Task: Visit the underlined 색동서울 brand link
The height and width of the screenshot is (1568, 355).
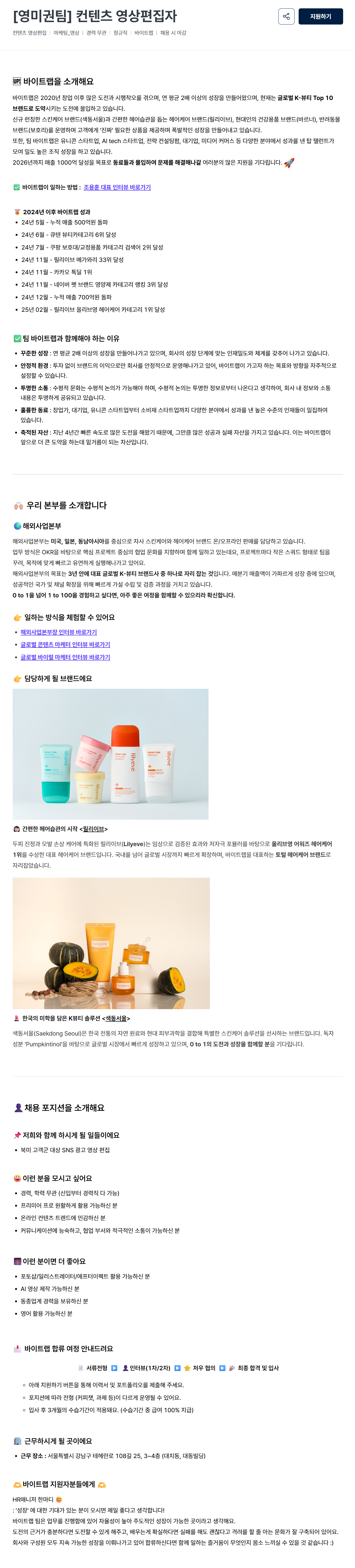Action: tap(116, 1018)
